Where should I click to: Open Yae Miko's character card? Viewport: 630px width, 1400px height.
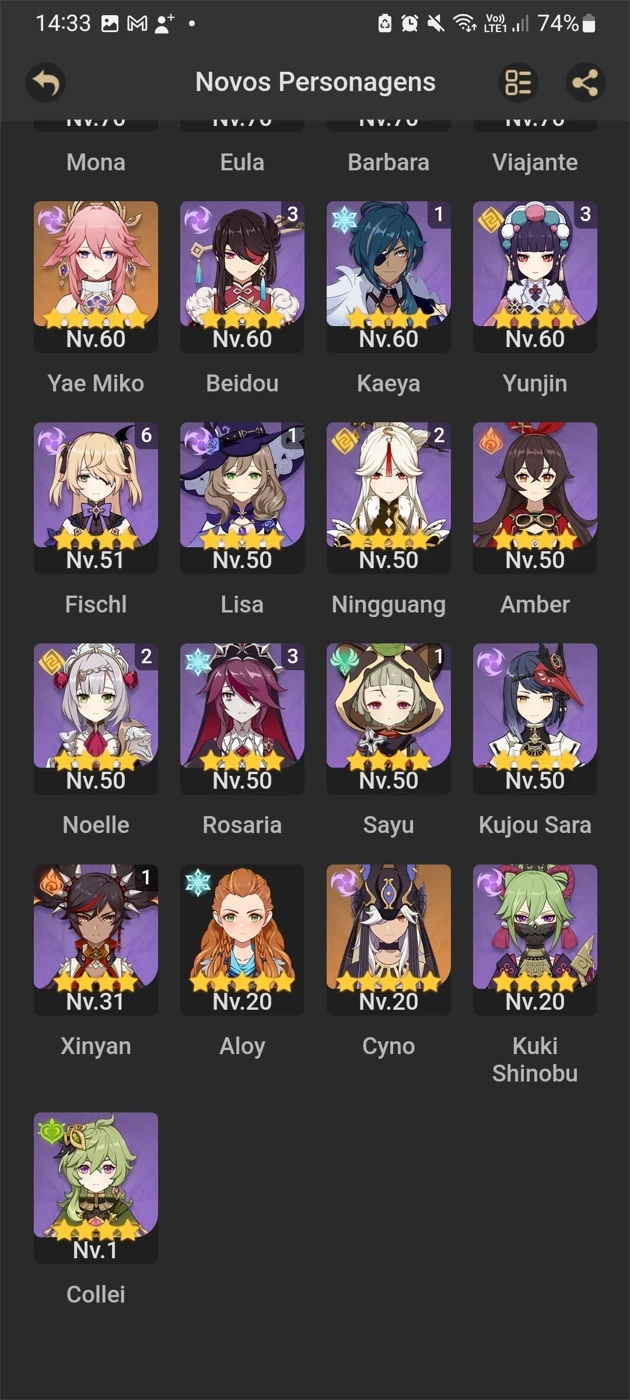tap(96, 277)
